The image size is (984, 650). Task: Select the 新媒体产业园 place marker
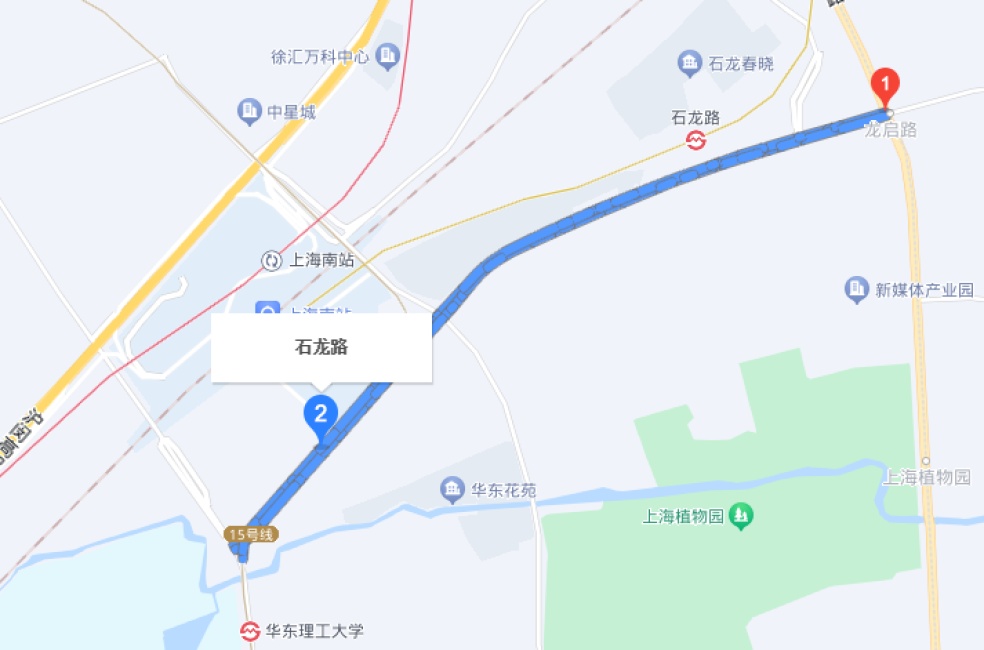coord(856,290)
